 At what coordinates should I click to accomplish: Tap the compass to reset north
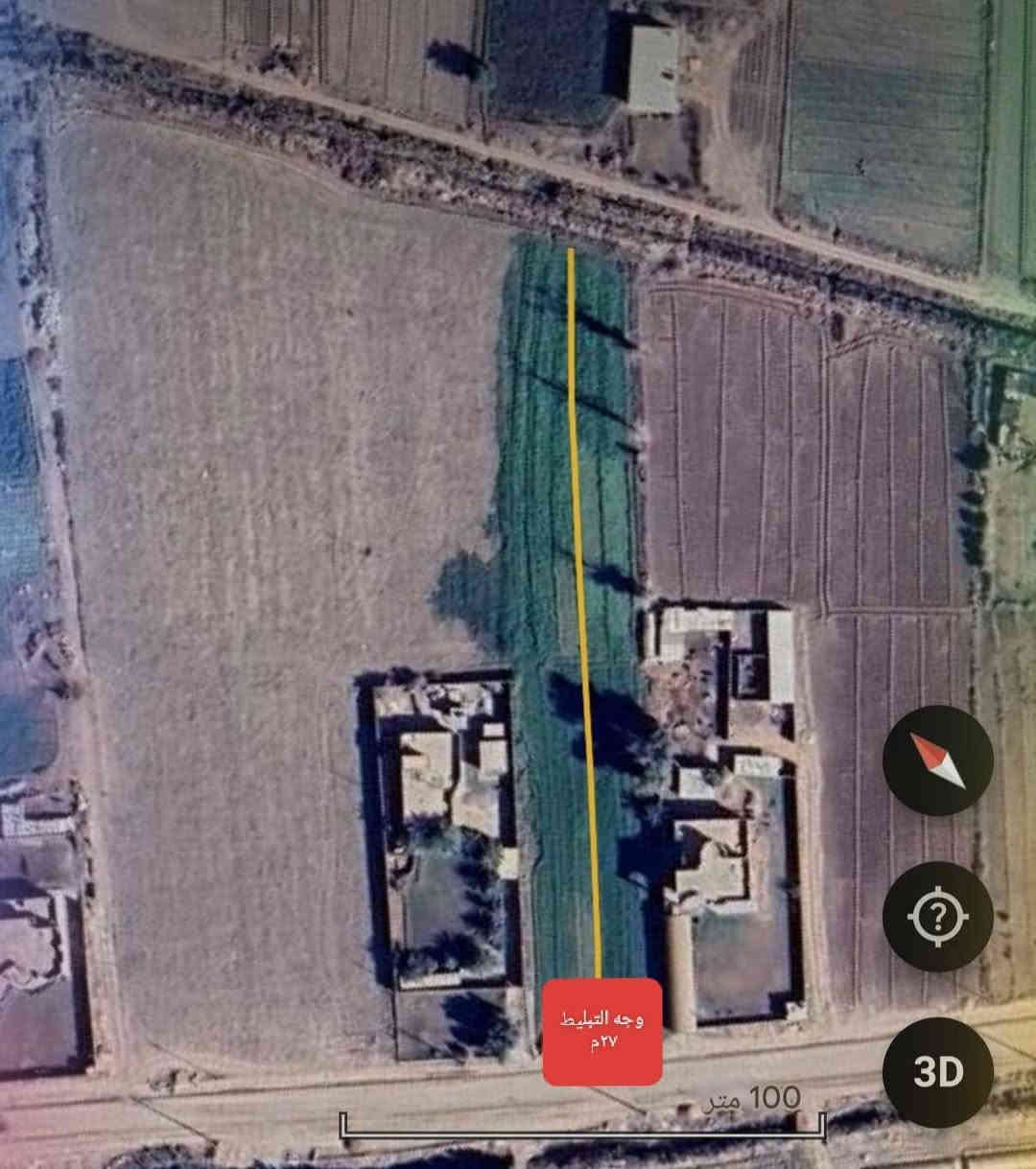(x=937, y=760)
